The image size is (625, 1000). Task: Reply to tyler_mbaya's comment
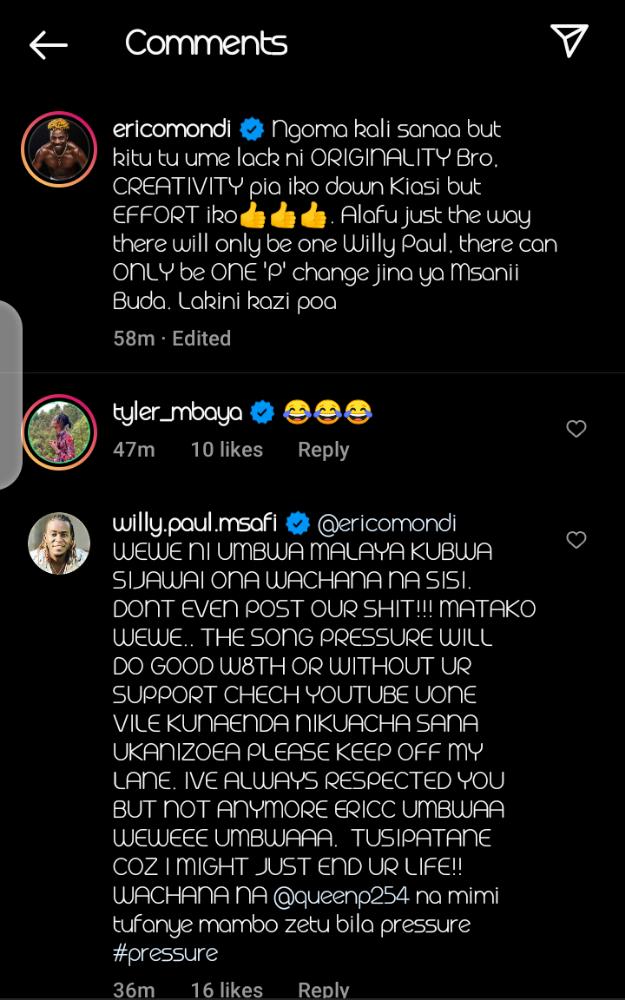tap(323, 450)
